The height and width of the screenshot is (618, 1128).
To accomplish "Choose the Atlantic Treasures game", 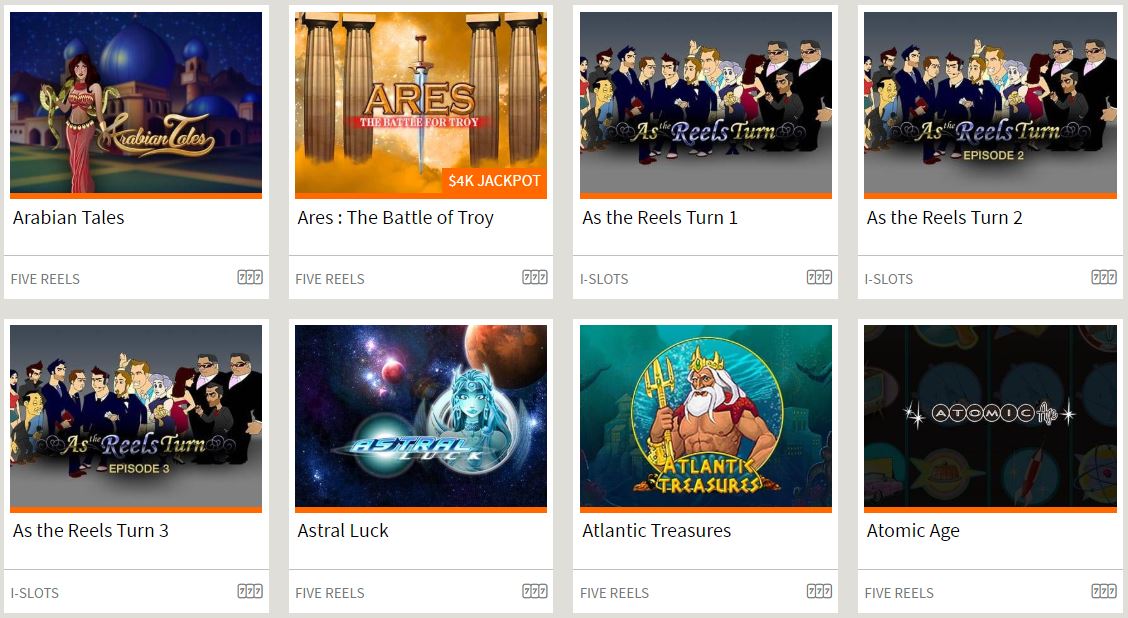I will [705, 416].
